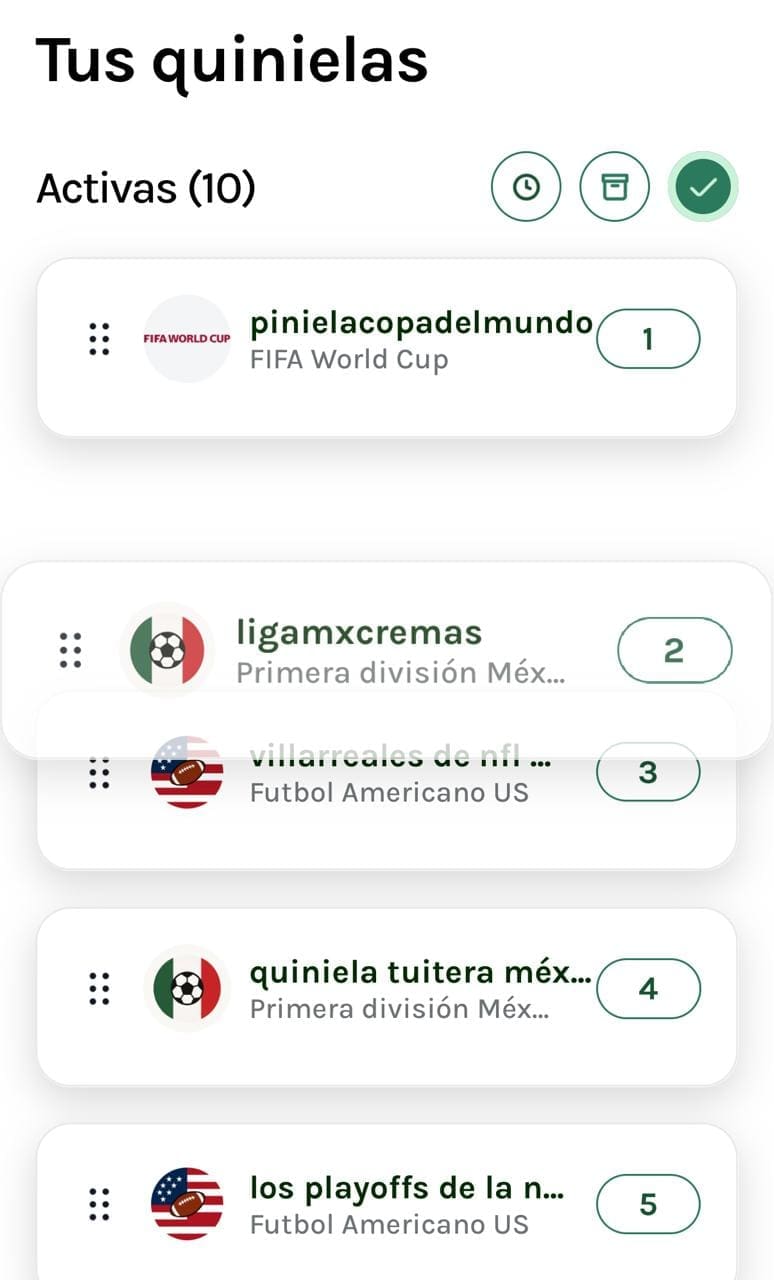Tap the reorder handle on quiniela tuitera
Screen dimensions: 774x1280
coord(98,988)
